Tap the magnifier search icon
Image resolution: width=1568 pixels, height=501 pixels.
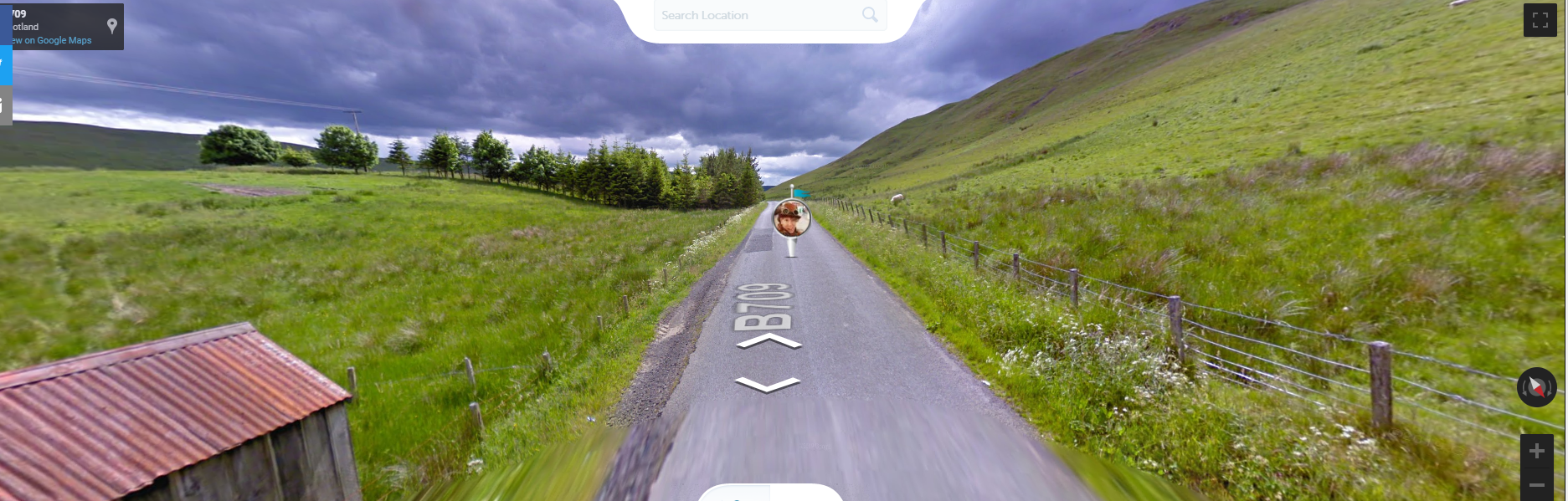tap(870, 15)
